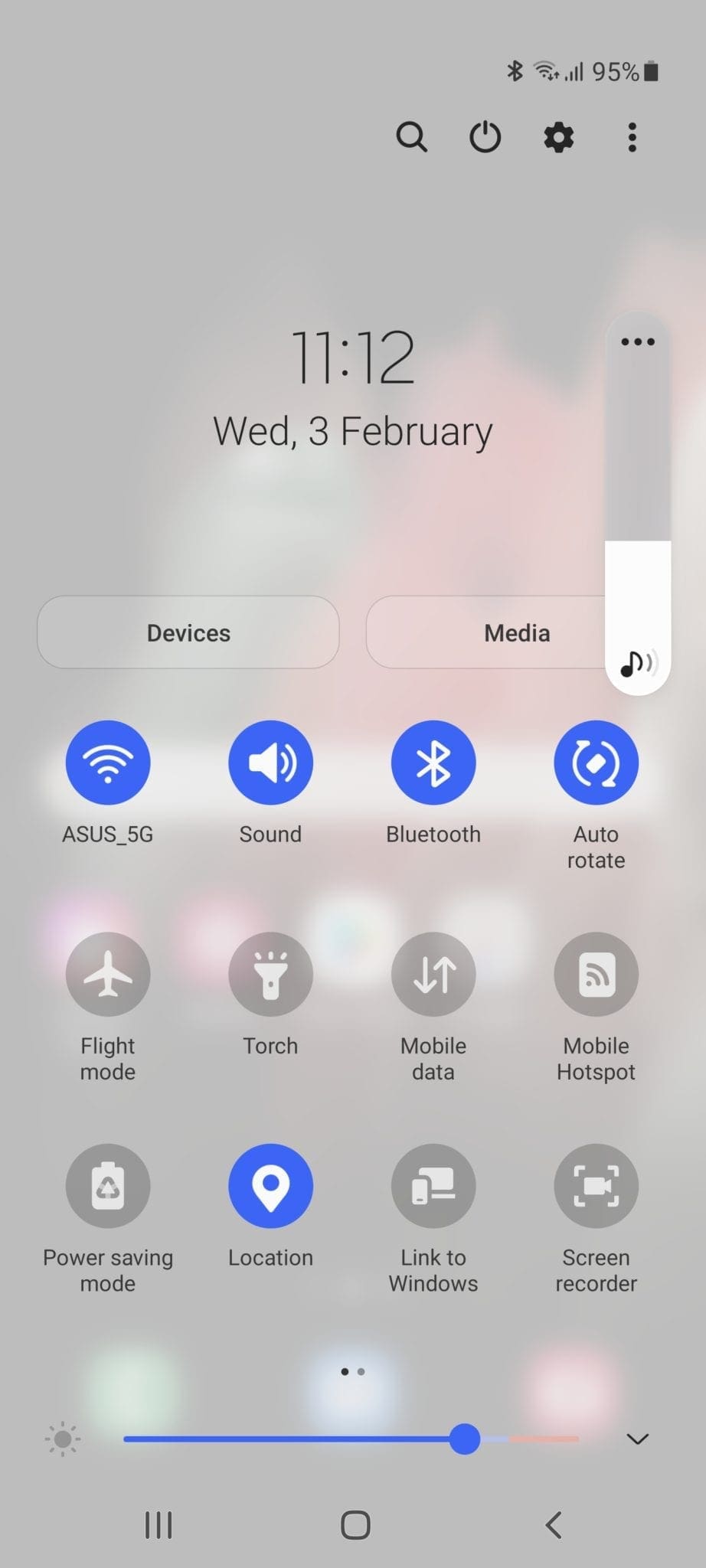Turn off ASUS_5G Wi-Fi
Image resolution: width=706 pixels, height=1568 pixels.
(108, 763)
